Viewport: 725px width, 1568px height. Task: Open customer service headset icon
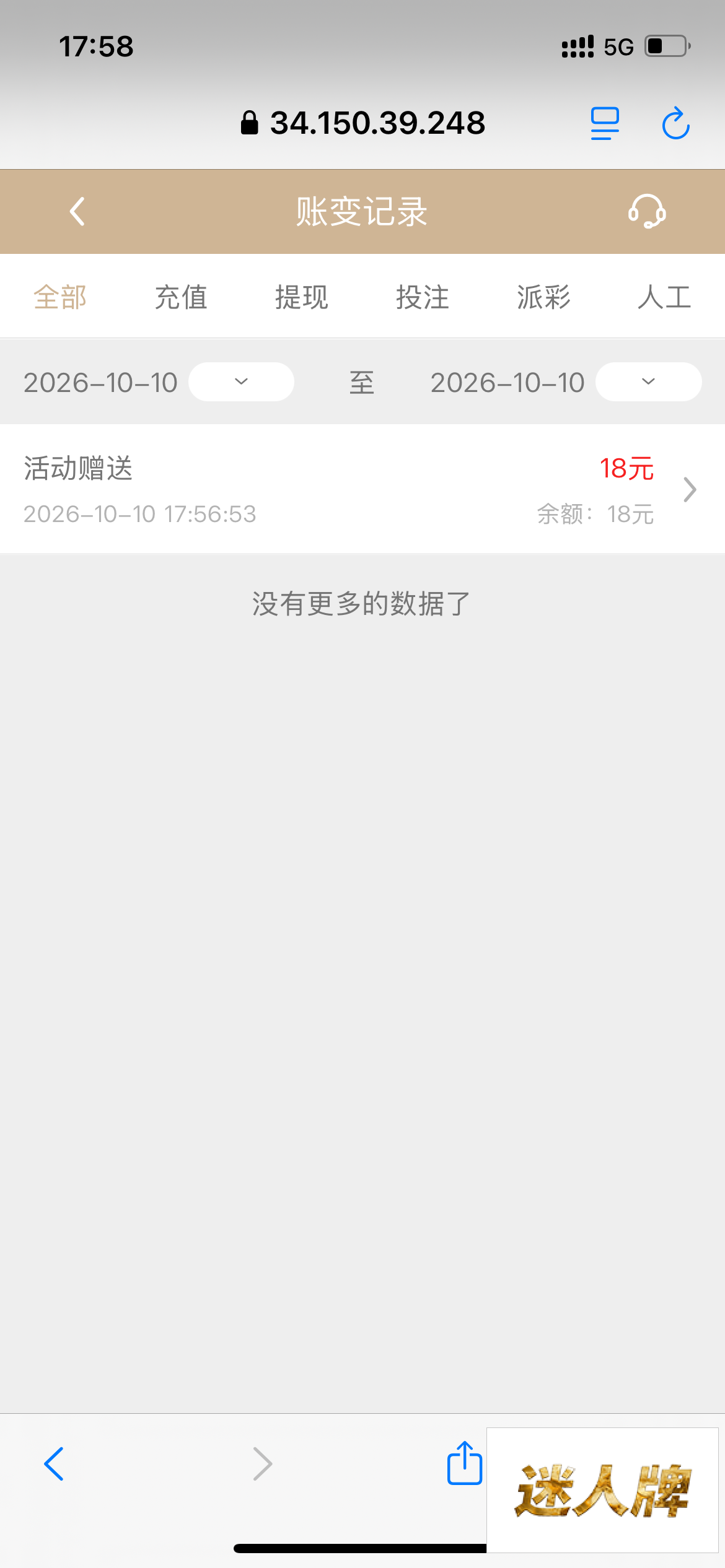(647, 212)
